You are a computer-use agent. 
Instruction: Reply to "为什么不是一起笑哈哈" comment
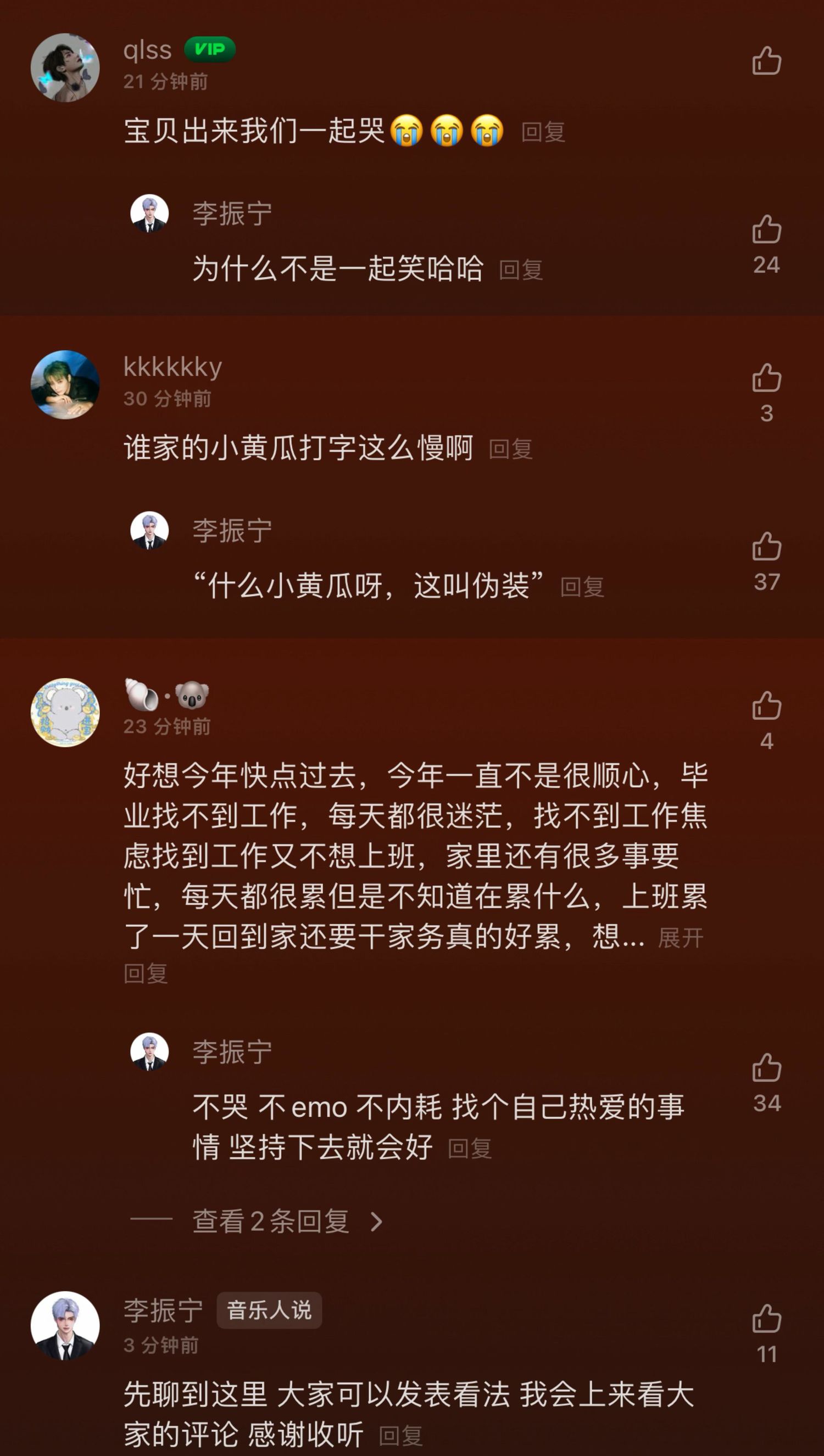[x=521, y=270]
